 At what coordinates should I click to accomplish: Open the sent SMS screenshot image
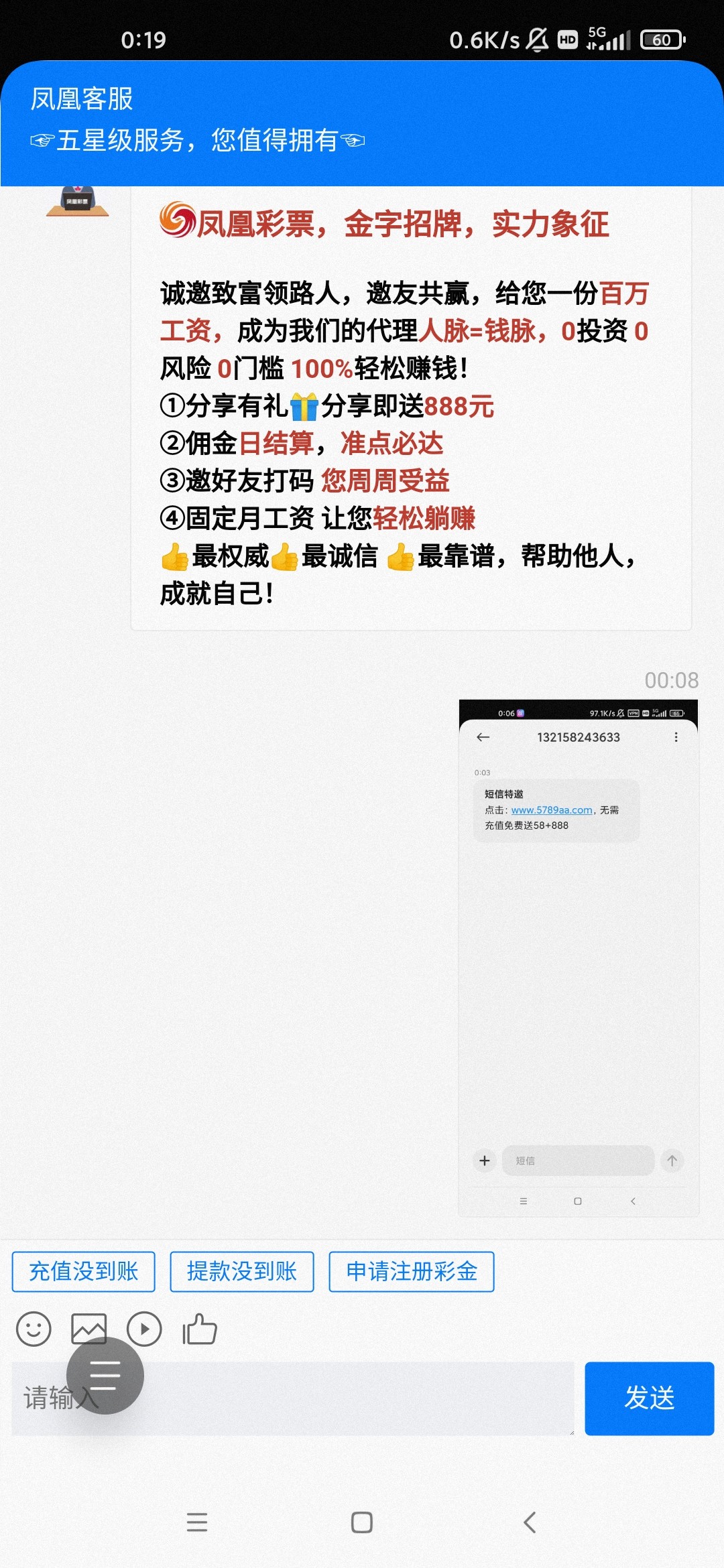click(578, 958)
